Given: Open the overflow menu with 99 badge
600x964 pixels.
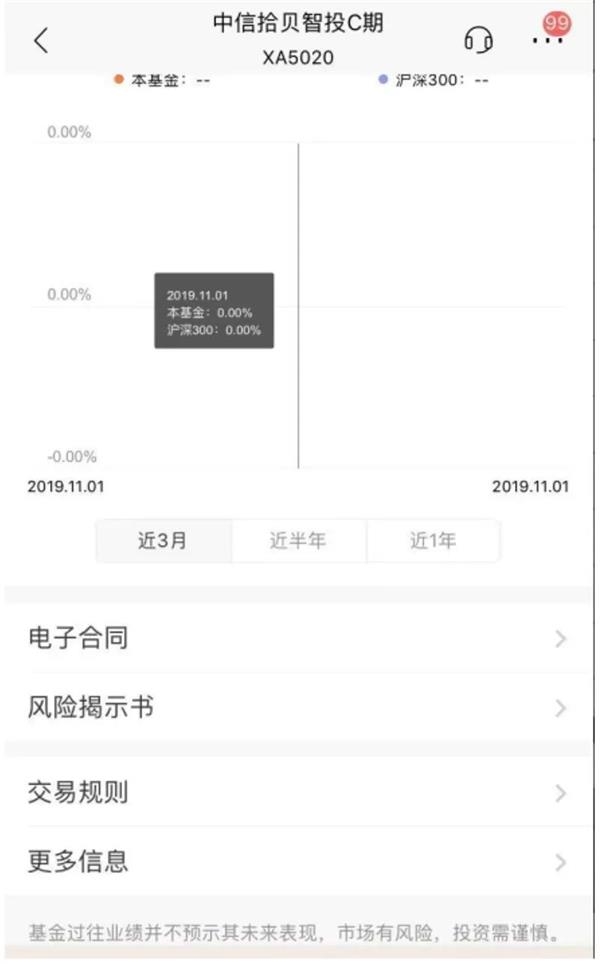Looking at the screenshot, I should [x=547, y=40].
